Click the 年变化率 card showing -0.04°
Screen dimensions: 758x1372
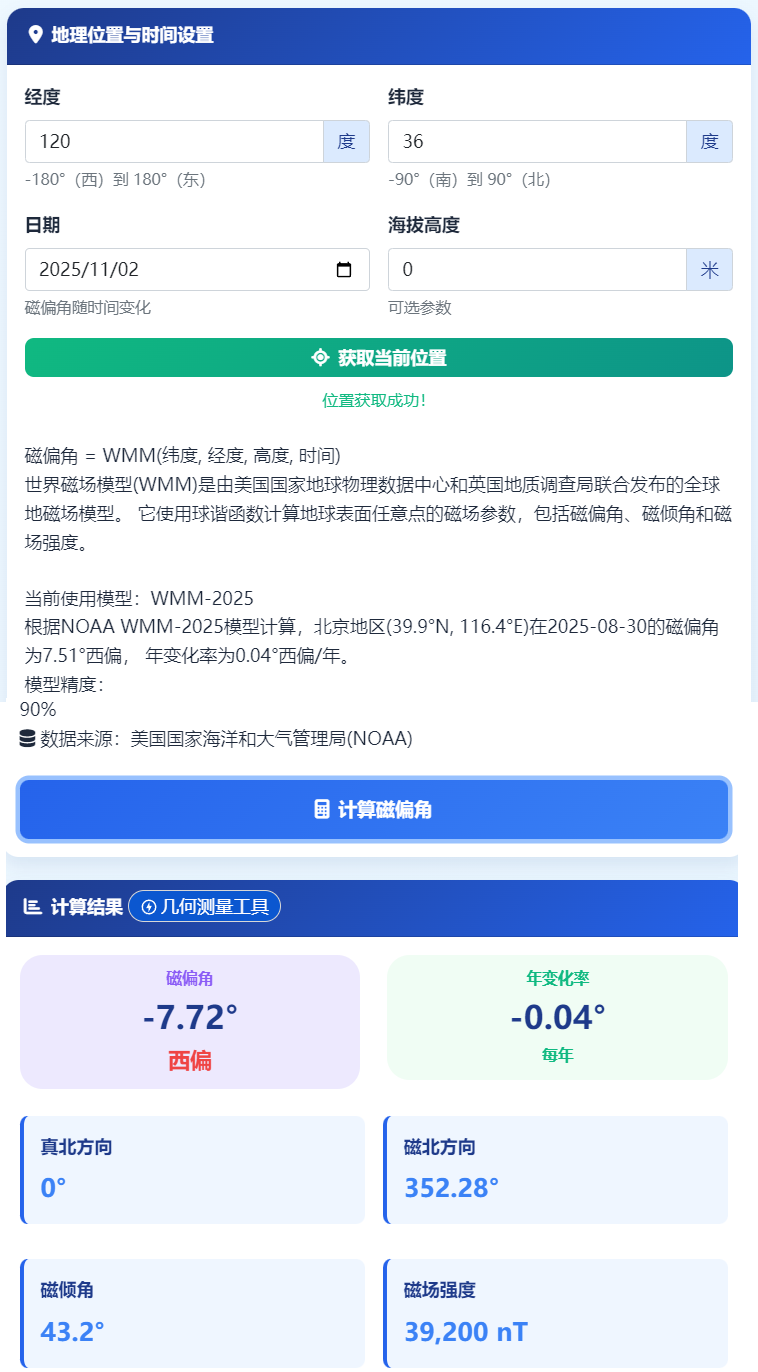558,1017
